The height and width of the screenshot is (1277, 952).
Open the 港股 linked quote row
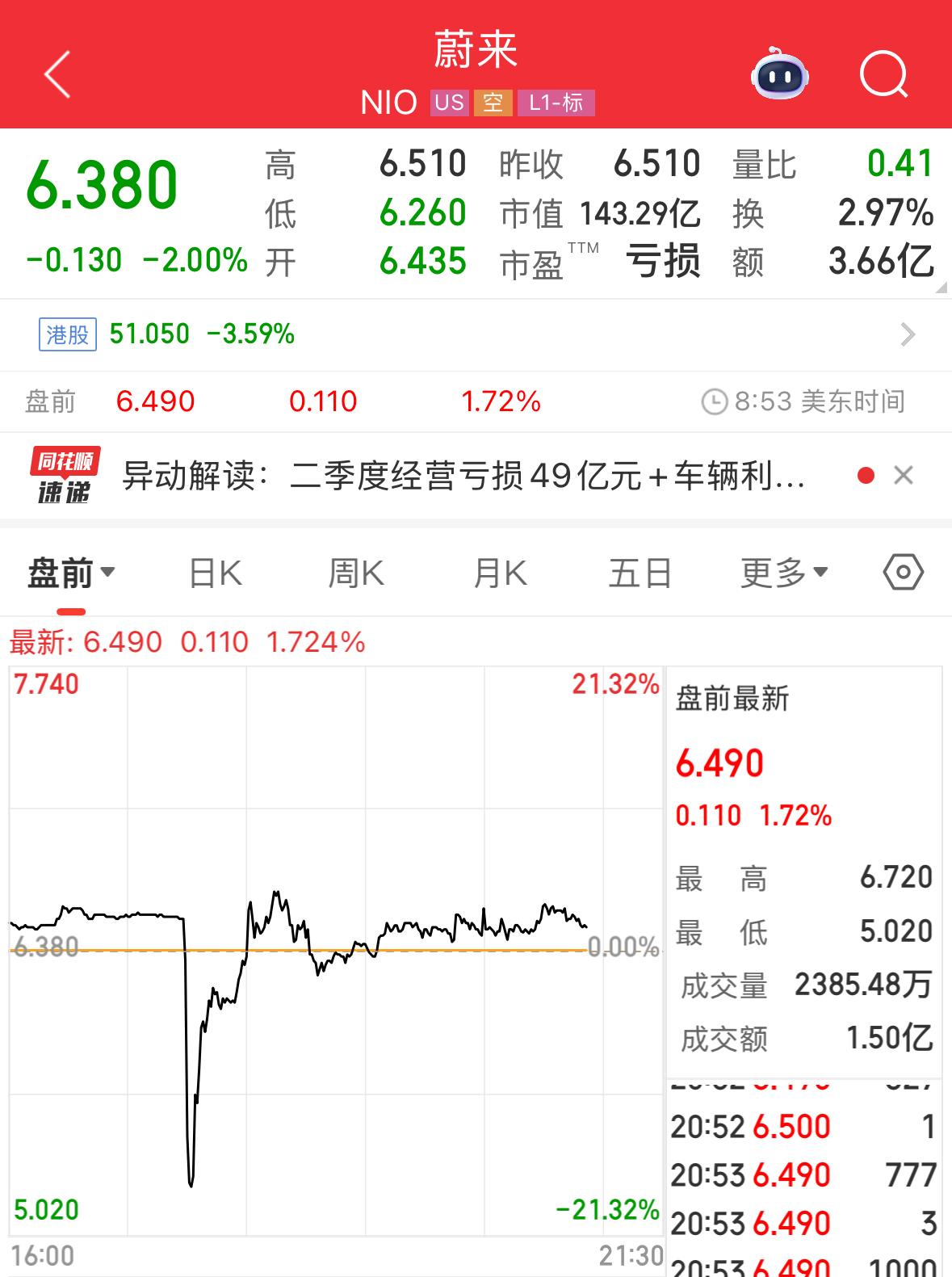click(476, 334)
